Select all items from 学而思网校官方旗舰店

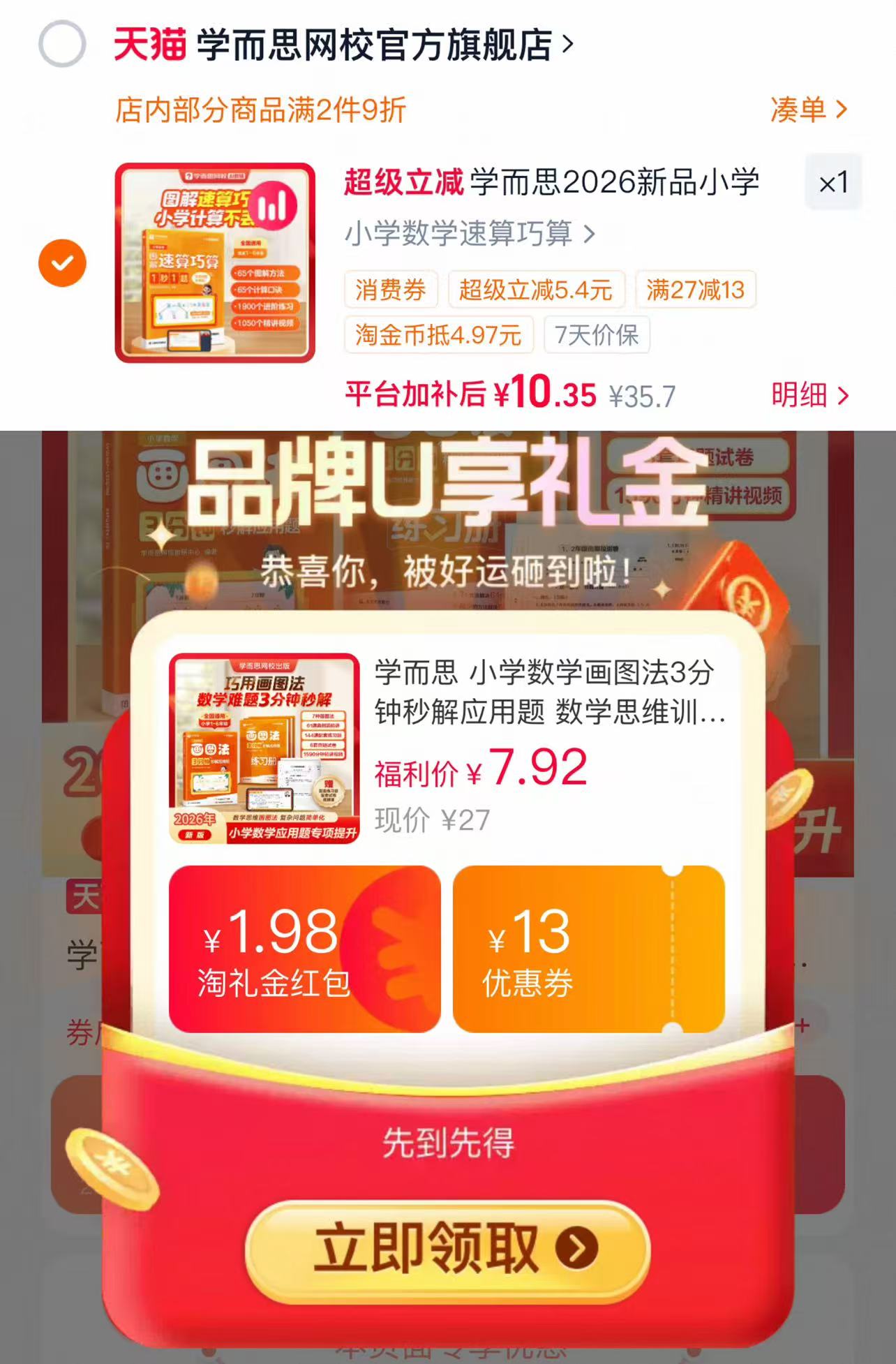[x=62, y=44]
